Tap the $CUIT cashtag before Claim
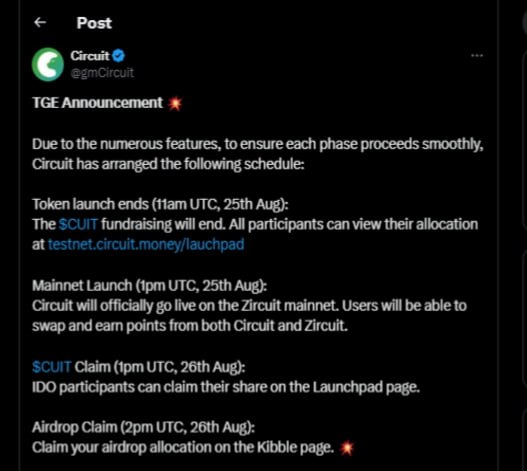The height and width of the screenshot is (471, 527). point(52,367)
